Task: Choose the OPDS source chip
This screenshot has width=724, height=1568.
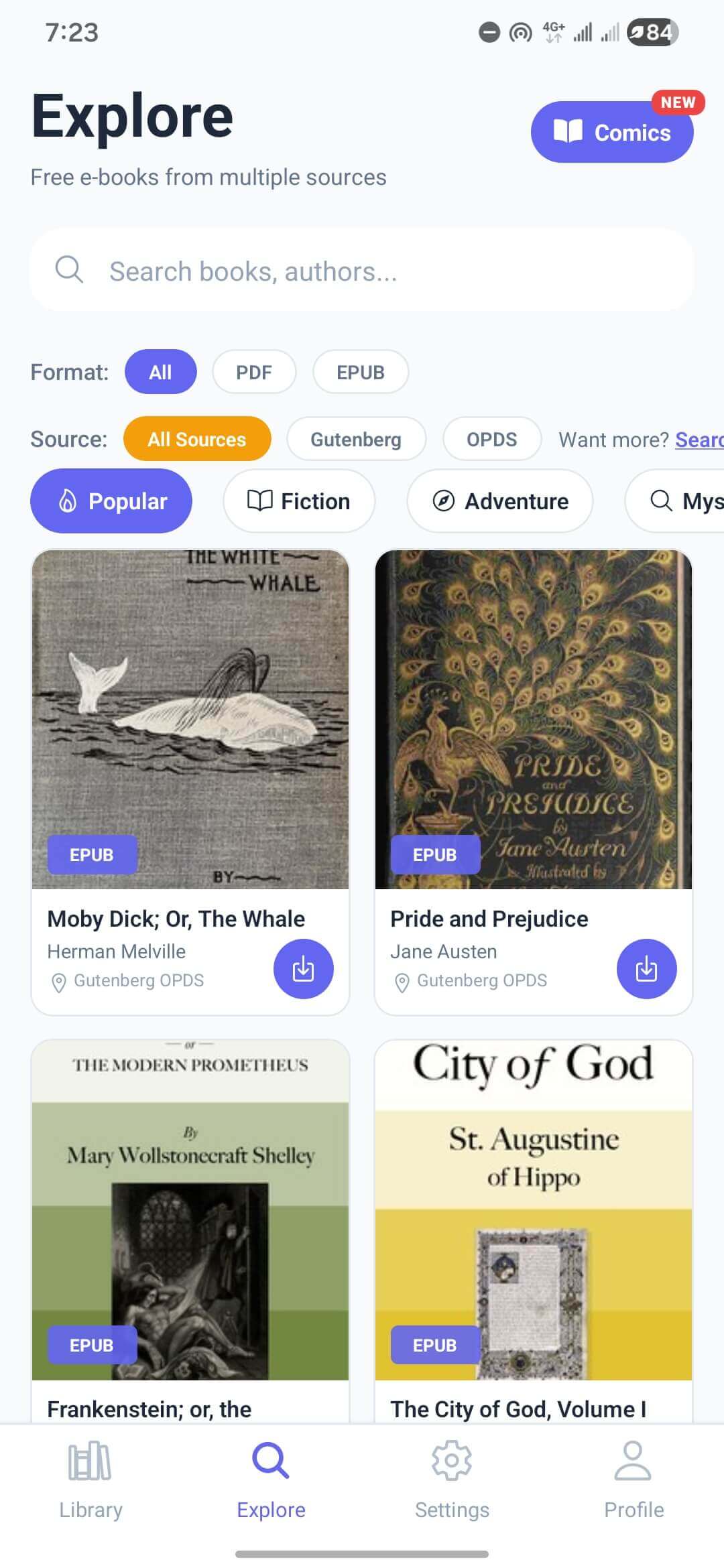Action: (x=492, y=439)
